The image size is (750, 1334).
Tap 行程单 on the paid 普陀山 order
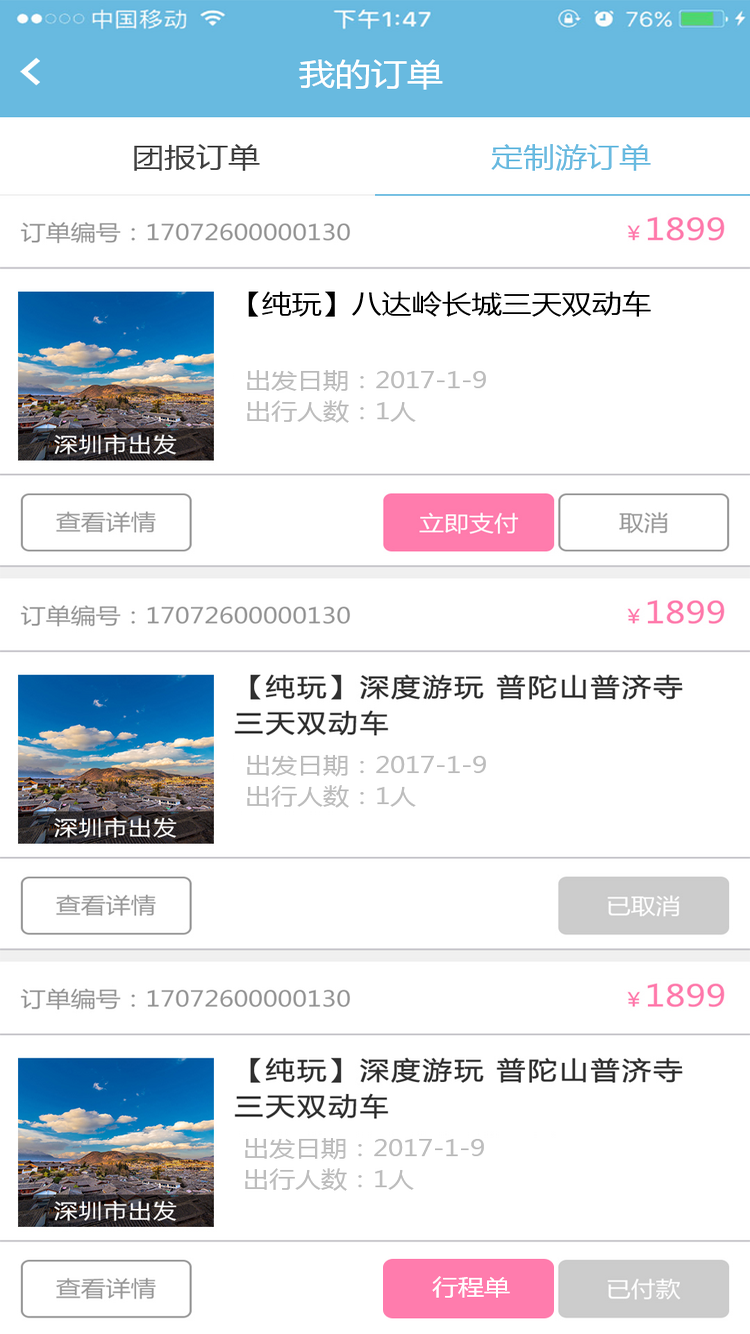tap(468, 1288)
